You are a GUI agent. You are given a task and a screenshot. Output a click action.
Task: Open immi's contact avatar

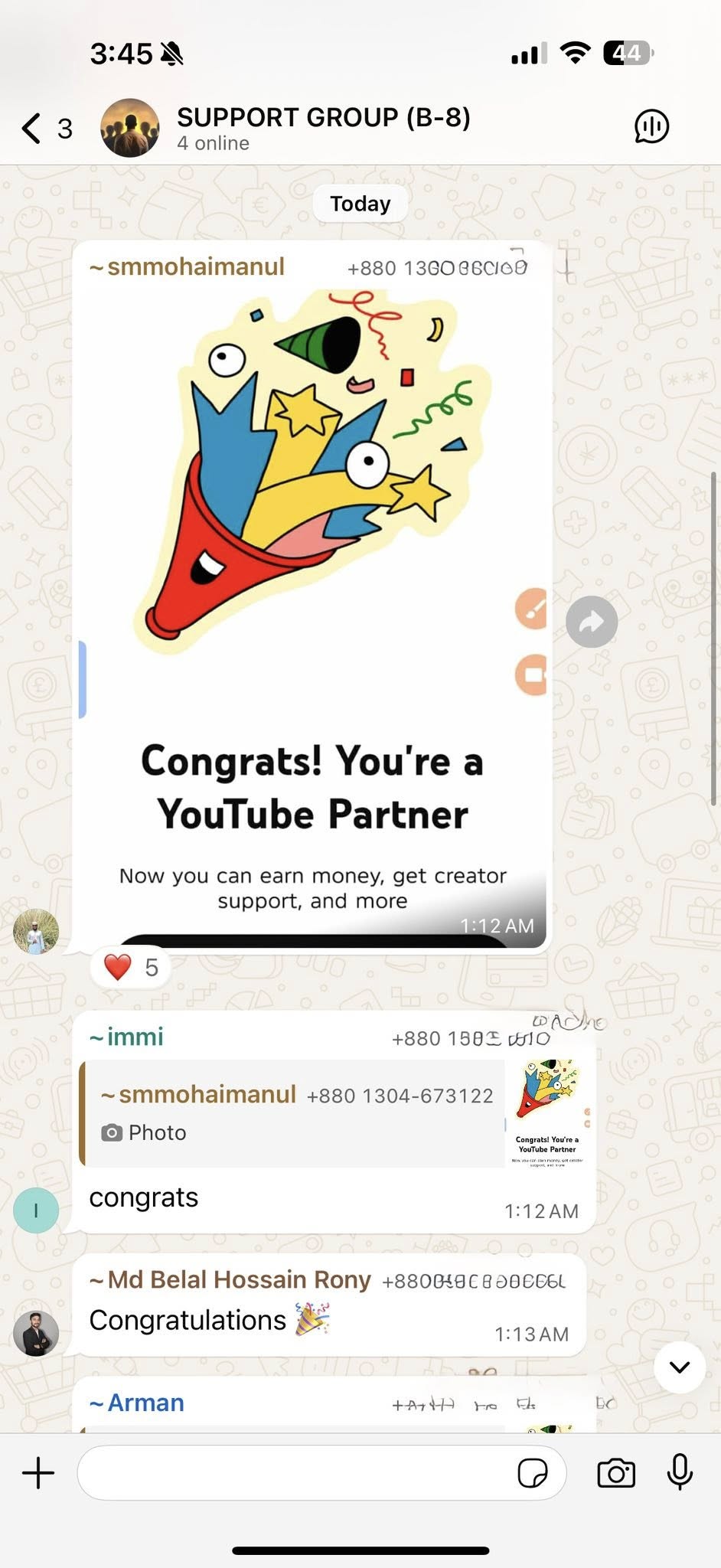[36, 1210]
